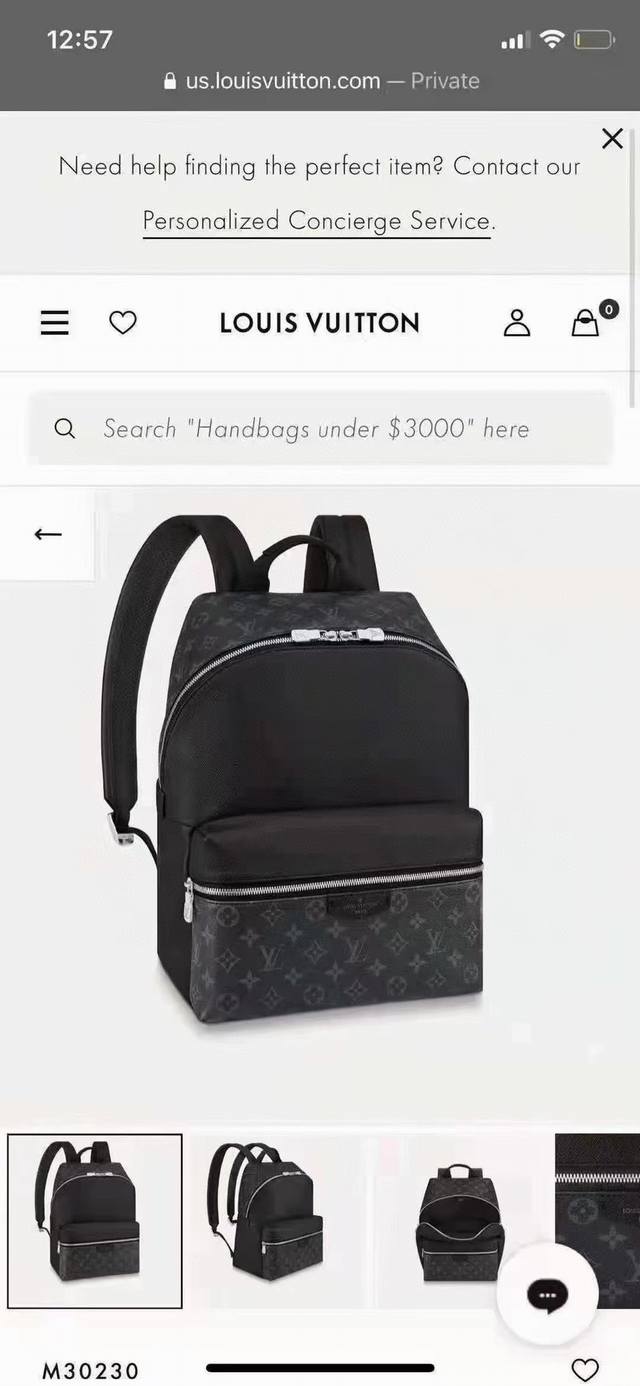Image resolution: width=640 pixels, height=1386 pixels.
Task: Add item M30230 to wishlist
Action: 585,1369
